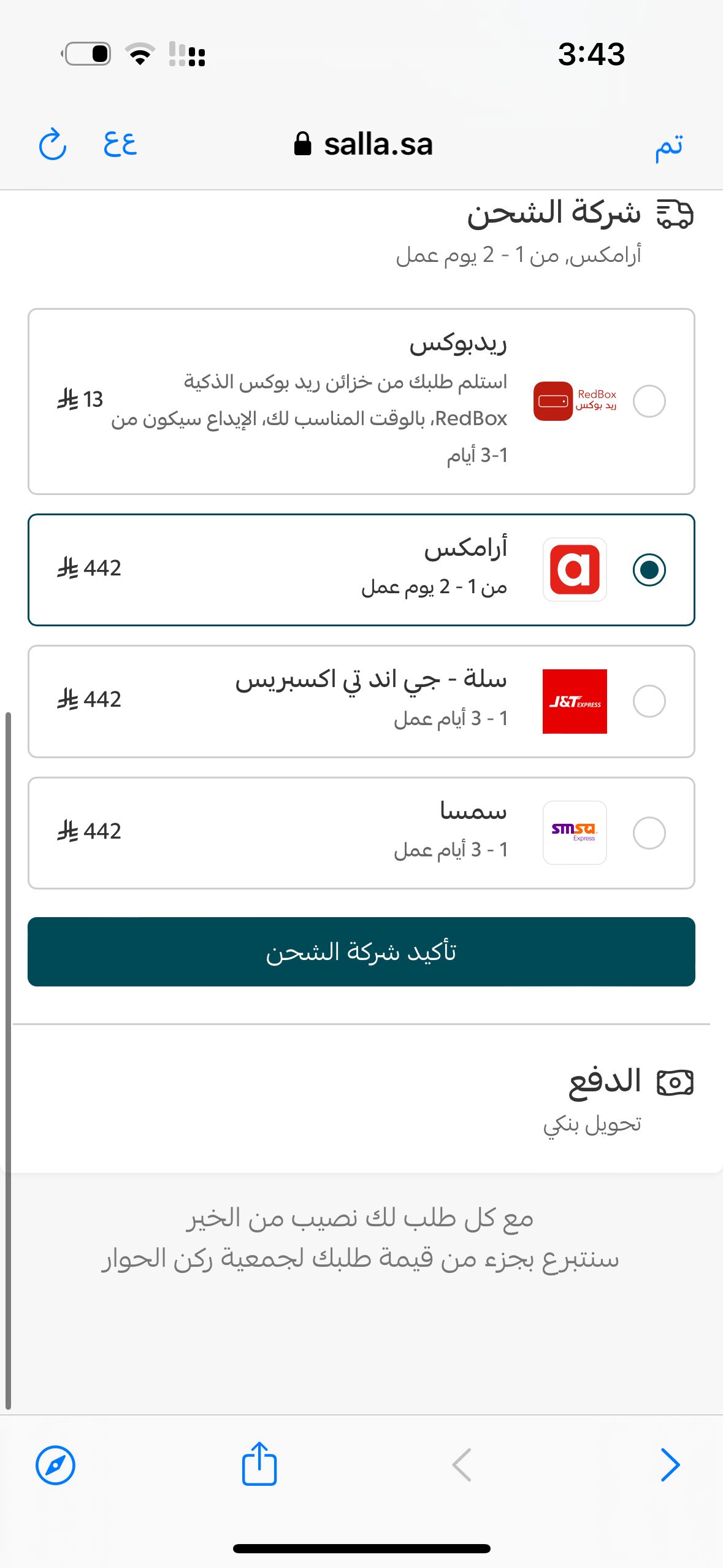
Task: Keep أرامكس selected by tapping its radio
Action: coord(650,569)
